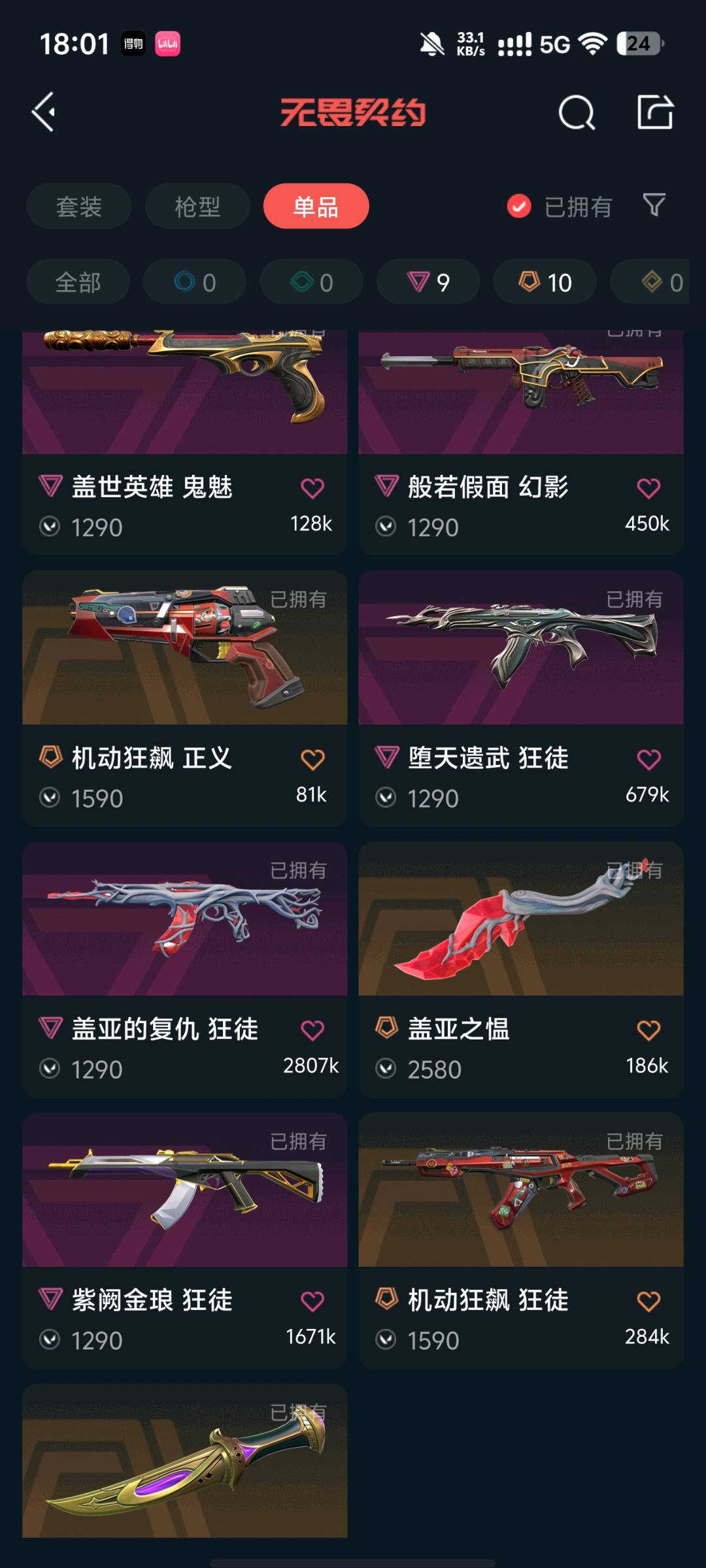Switch to the 套装 tab
The height and width of the screenshot is (1568, 706).
(x=78, y=206)
